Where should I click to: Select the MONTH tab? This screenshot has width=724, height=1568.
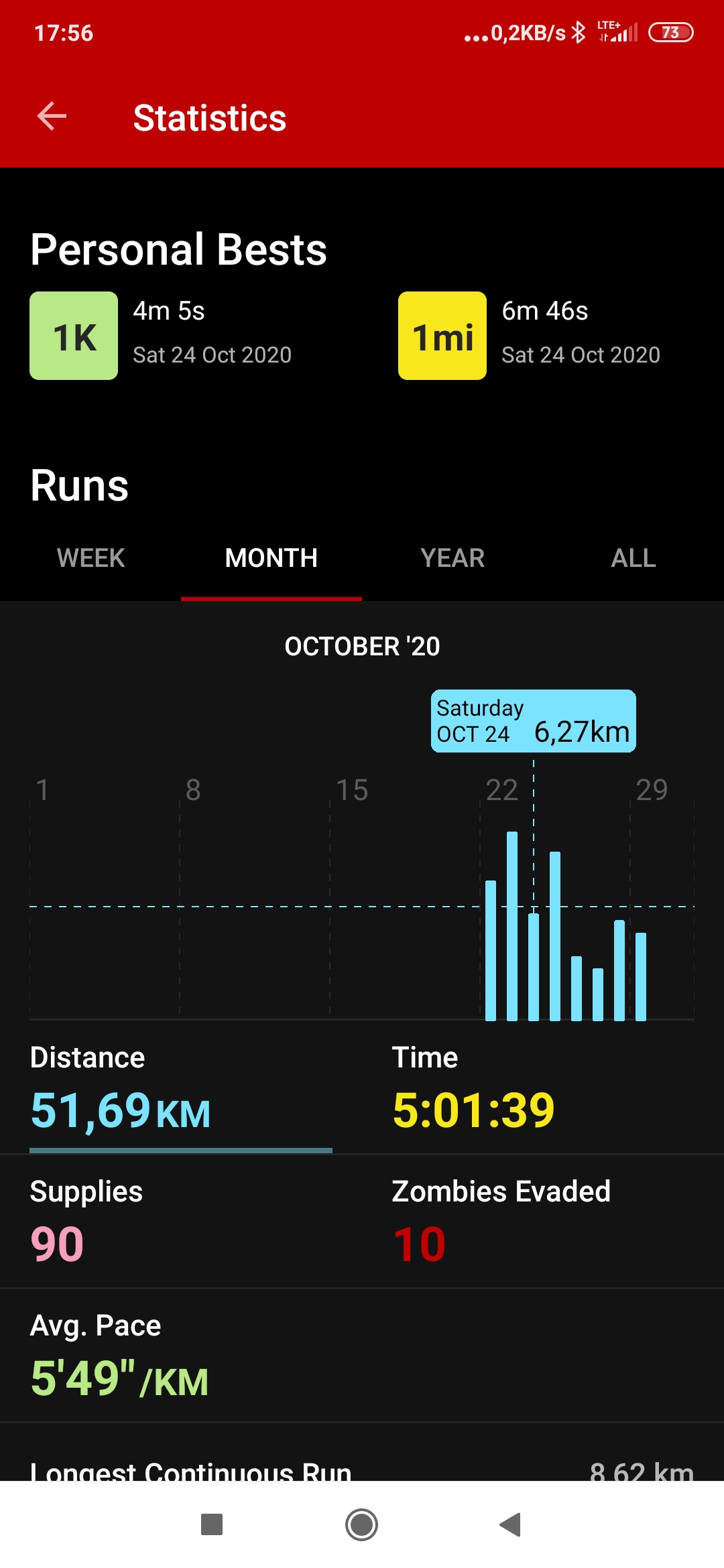click(271, 558)
